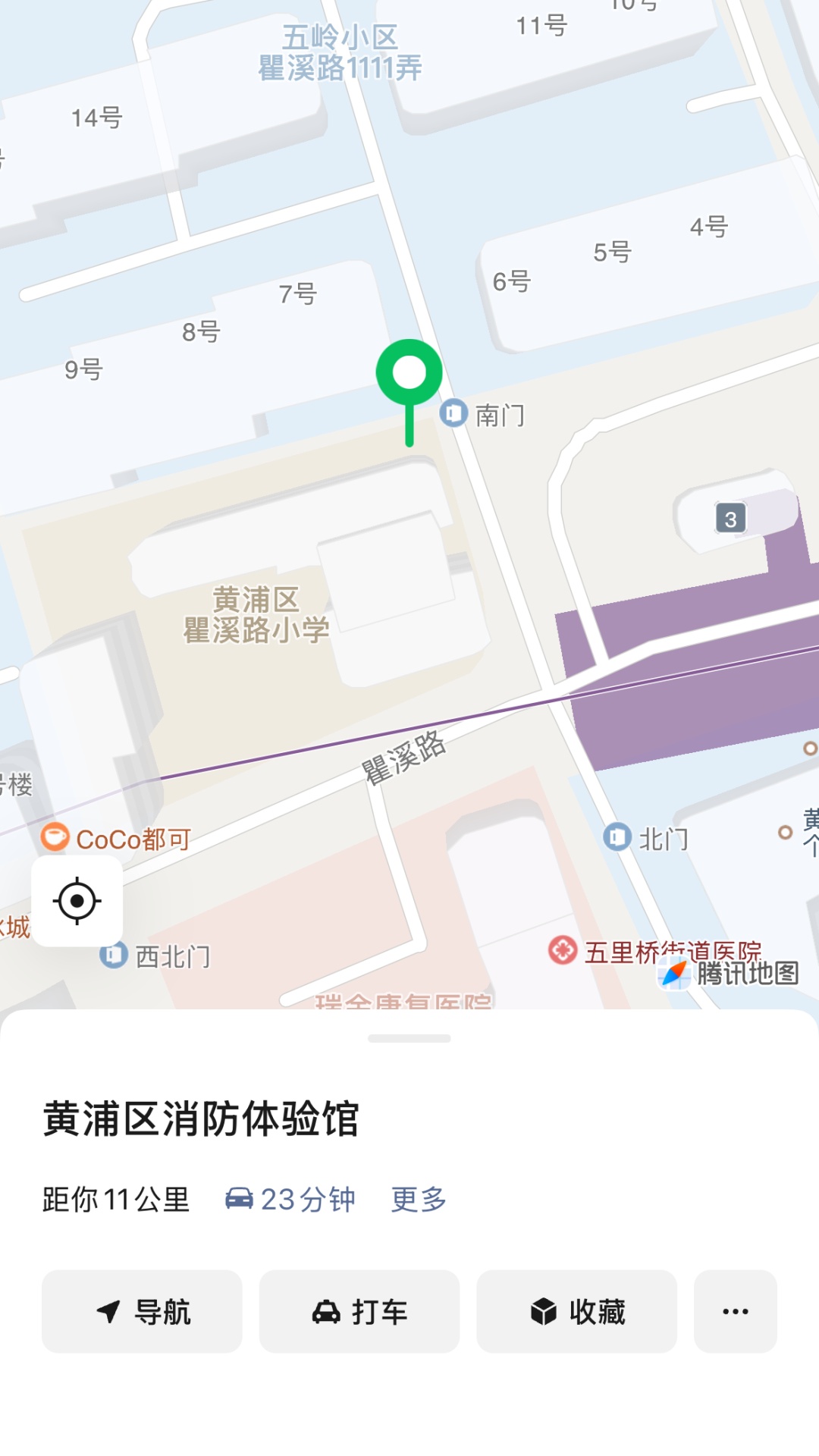Hail a ride with 打车
The width and height of the screenshot is (819, 1456).
[359, 1311]
